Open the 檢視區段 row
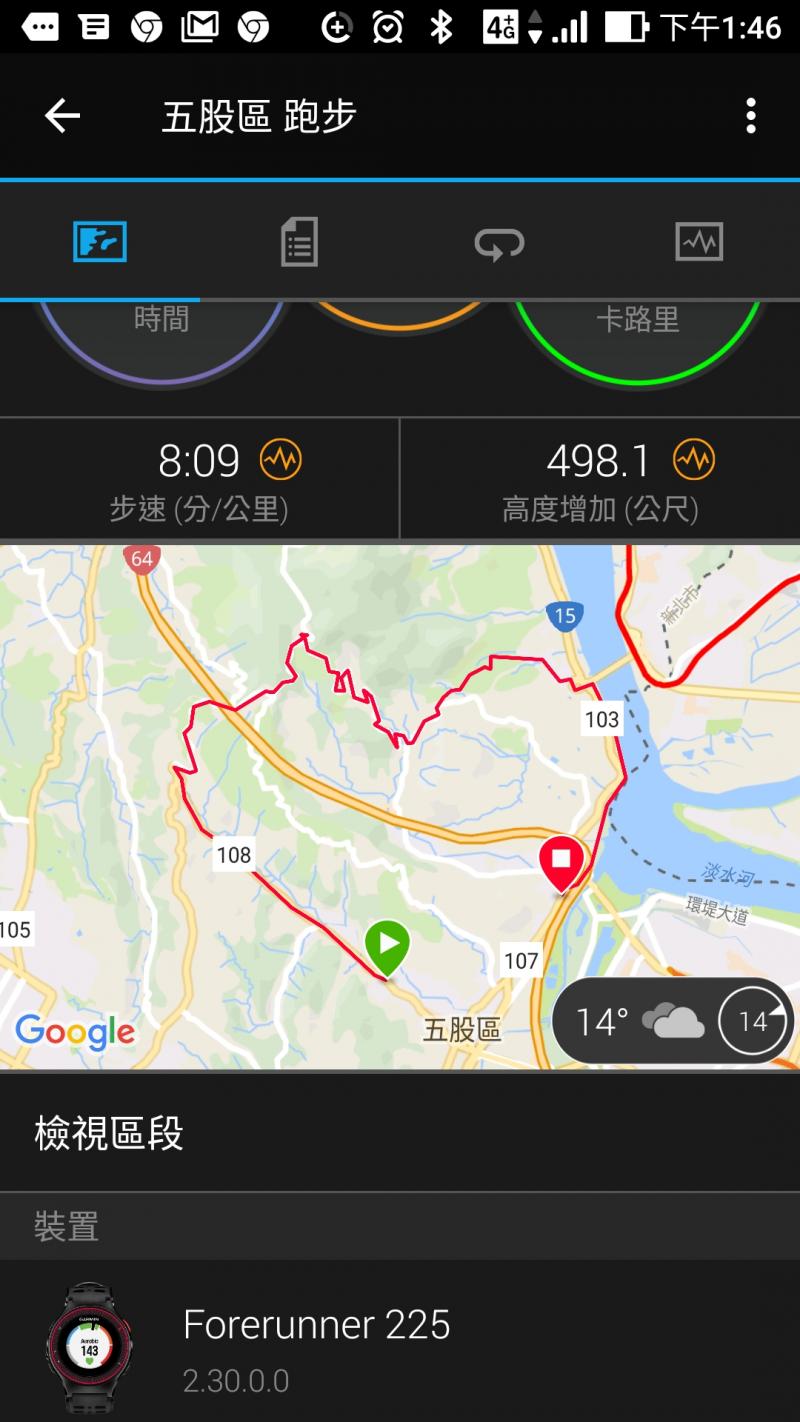Viewport: 800px width, 1422px height. (x=400, y=1133)
